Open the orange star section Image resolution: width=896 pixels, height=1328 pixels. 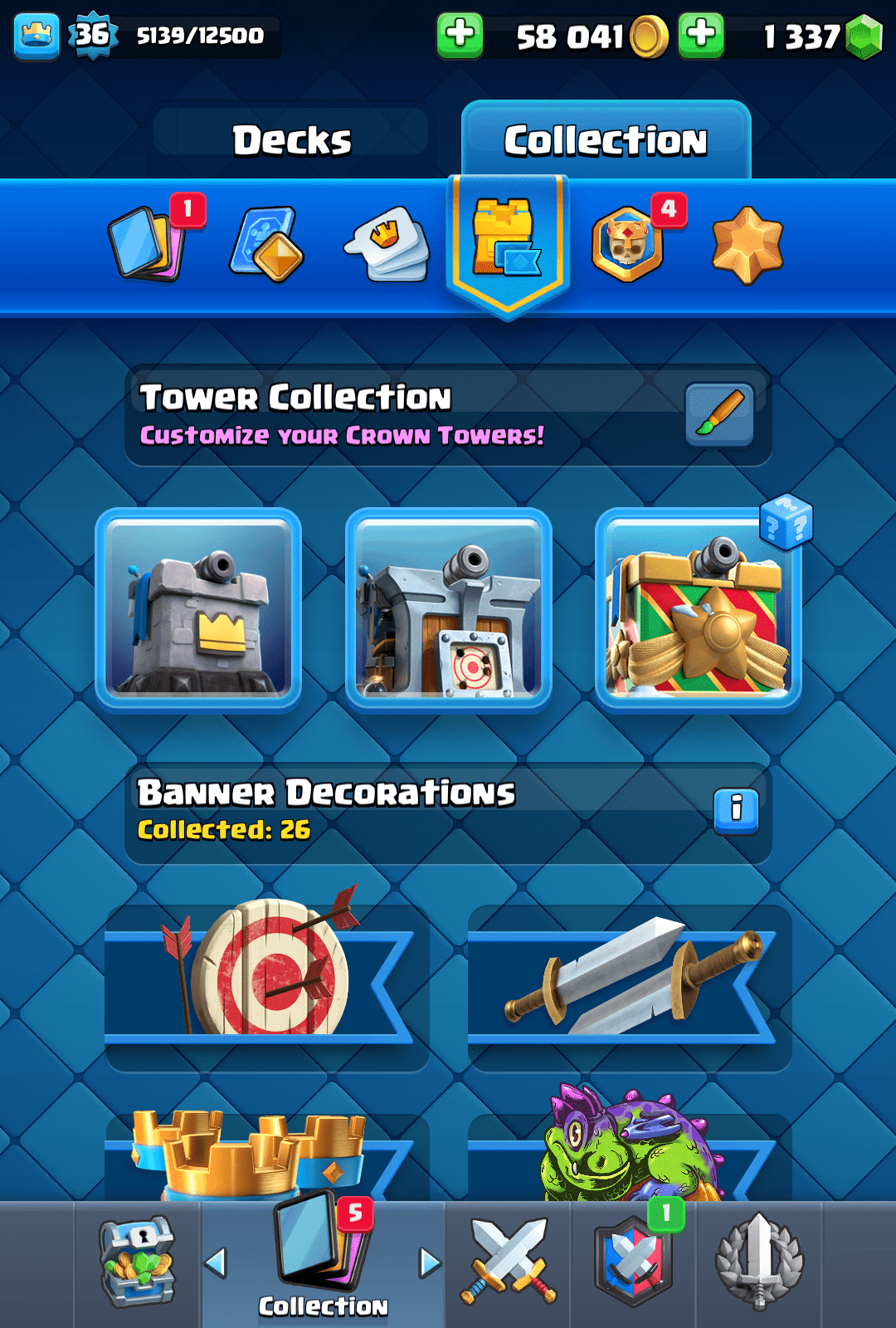(x=747, y=244)
